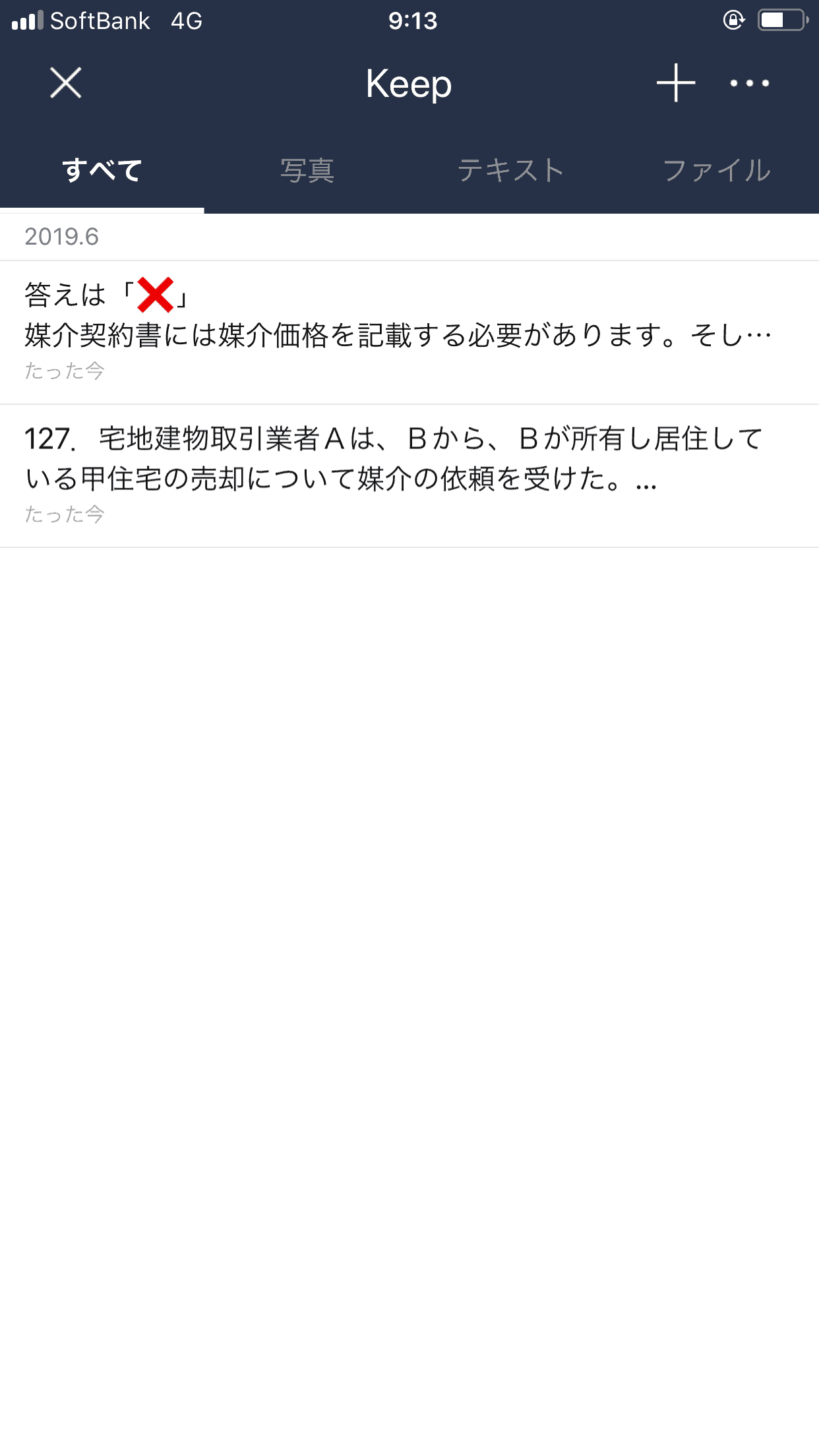
Task: Switch to the 写真 tab
Action: coord(307,171)
